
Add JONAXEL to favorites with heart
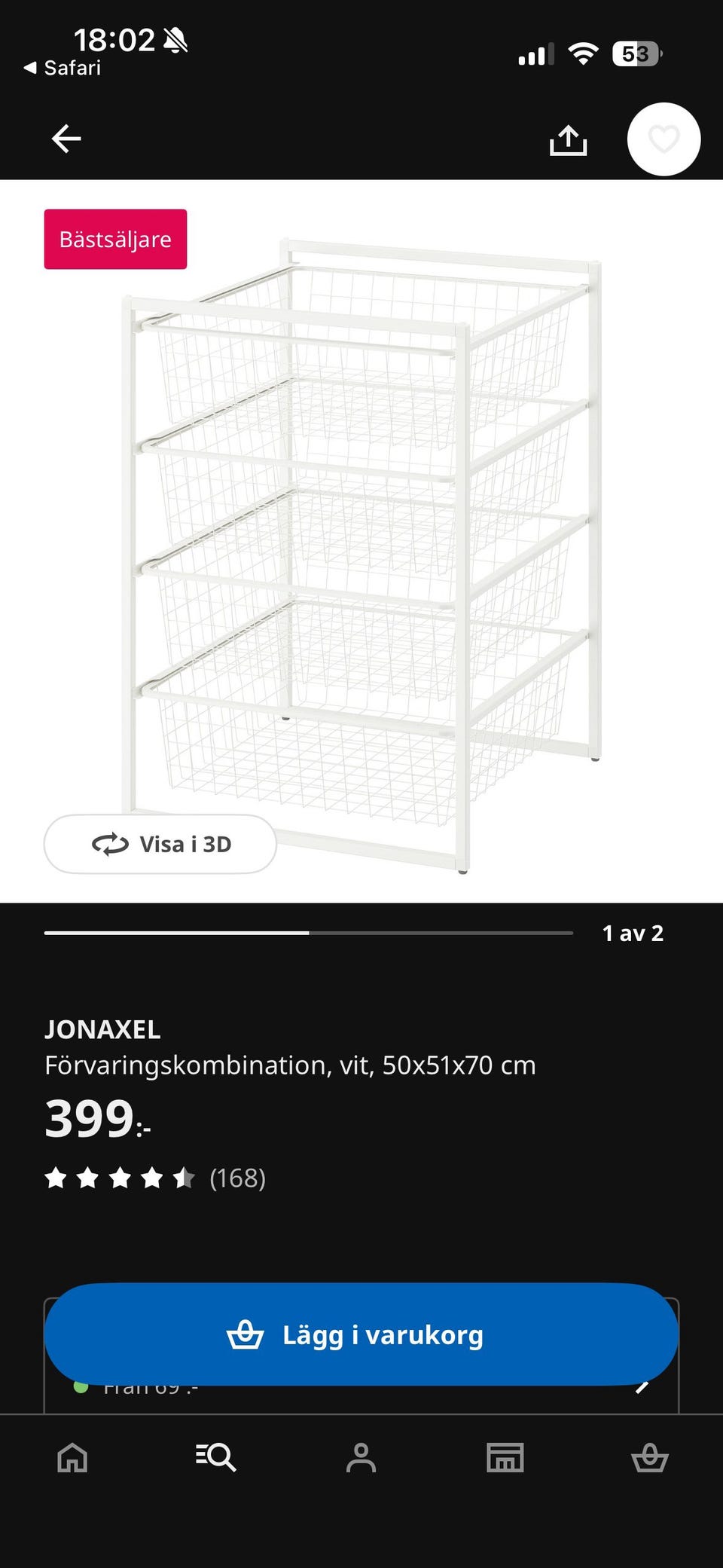coord(664,139)
